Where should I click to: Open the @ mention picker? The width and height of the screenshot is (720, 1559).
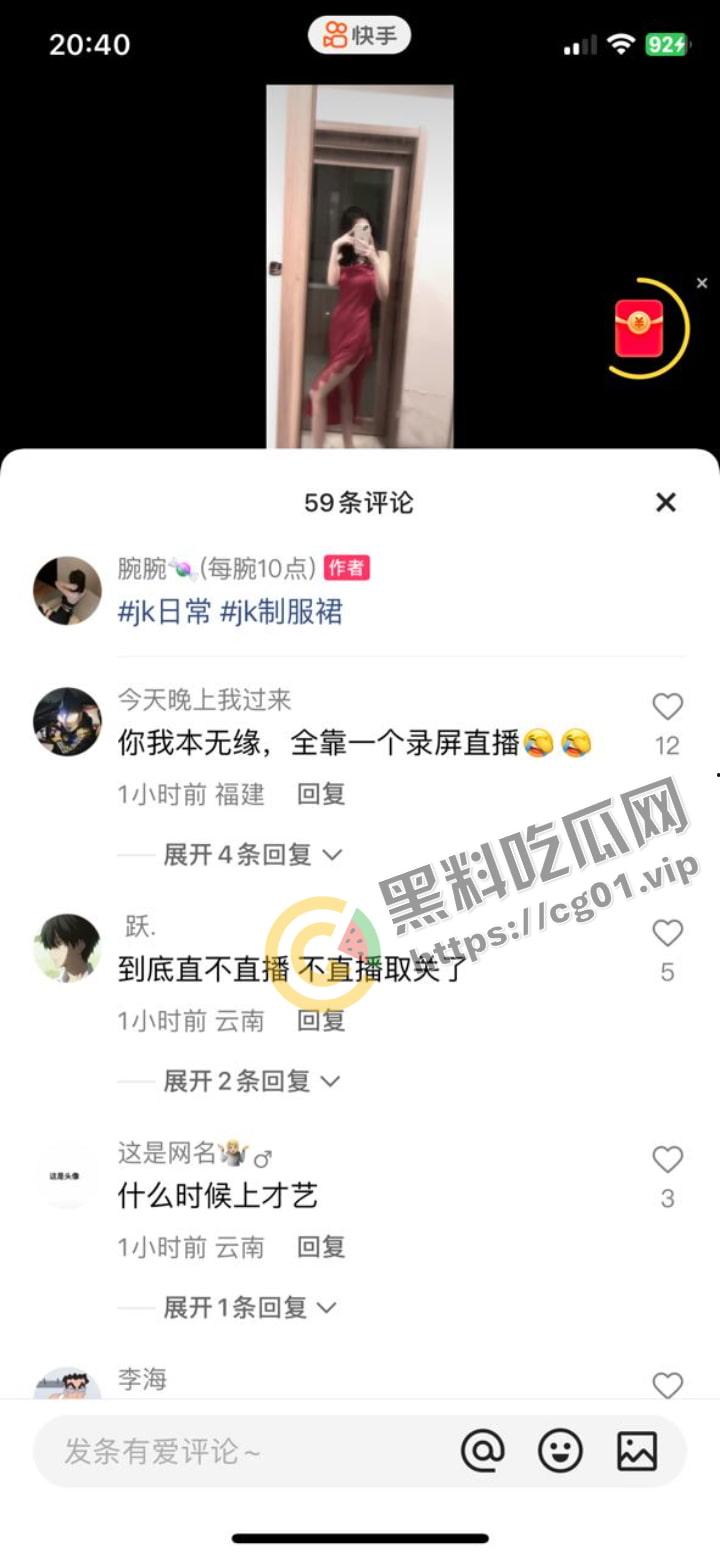[x=484, y=1452]
